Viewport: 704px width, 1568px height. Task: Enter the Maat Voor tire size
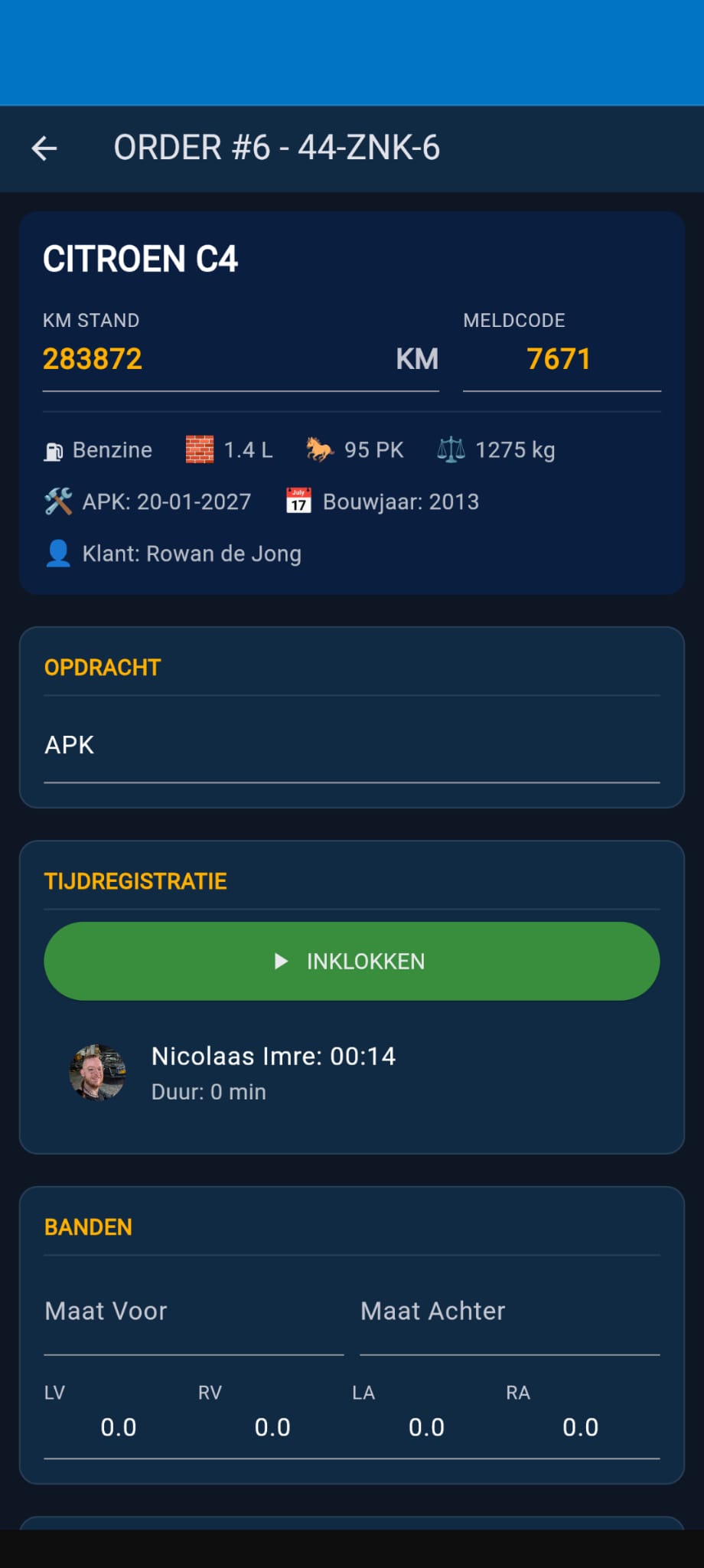[194, 1312]
